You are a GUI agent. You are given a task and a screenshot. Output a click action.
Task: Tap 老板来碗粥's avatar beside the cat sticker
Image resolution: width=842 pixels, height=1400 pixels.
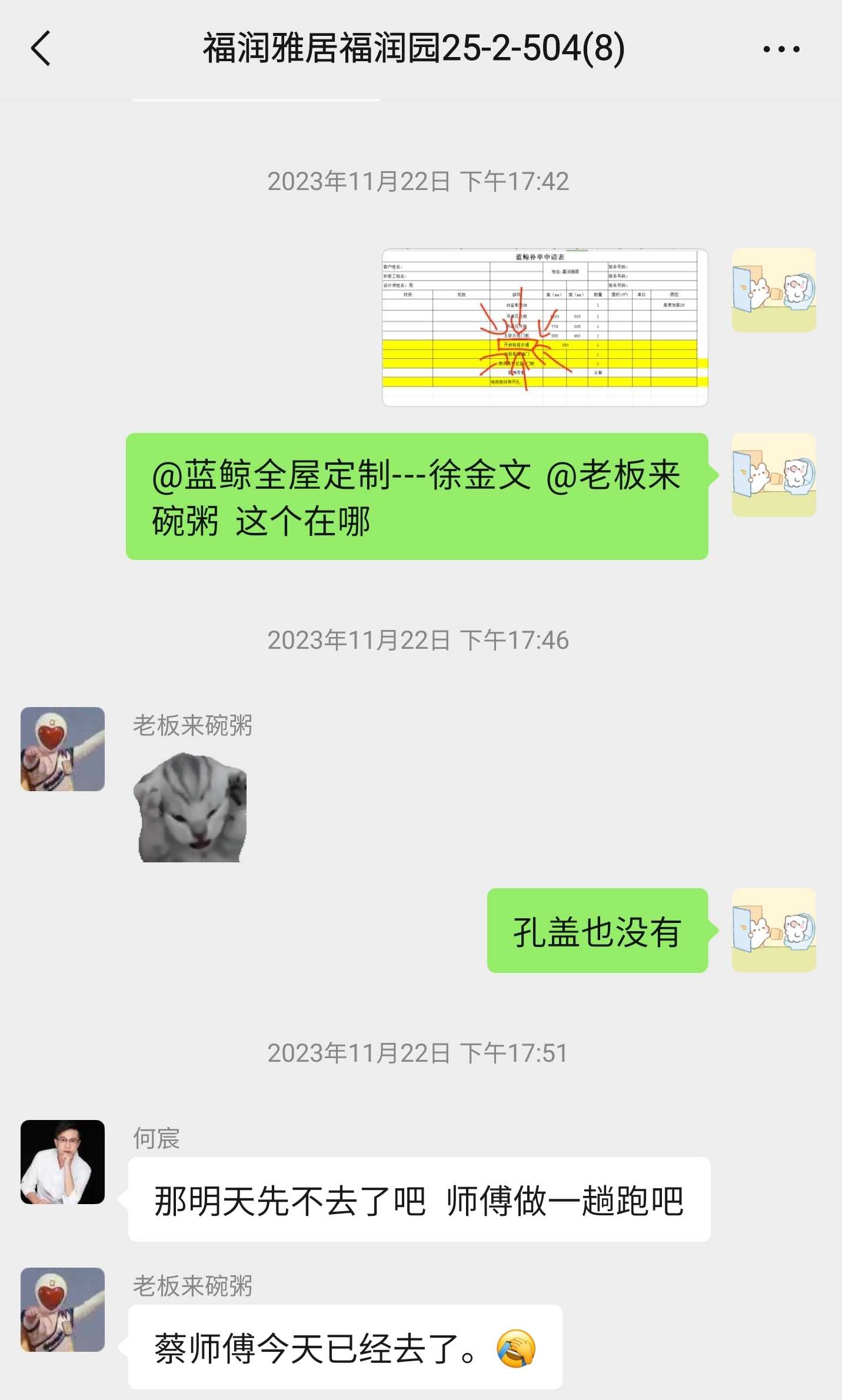[62, 749]
